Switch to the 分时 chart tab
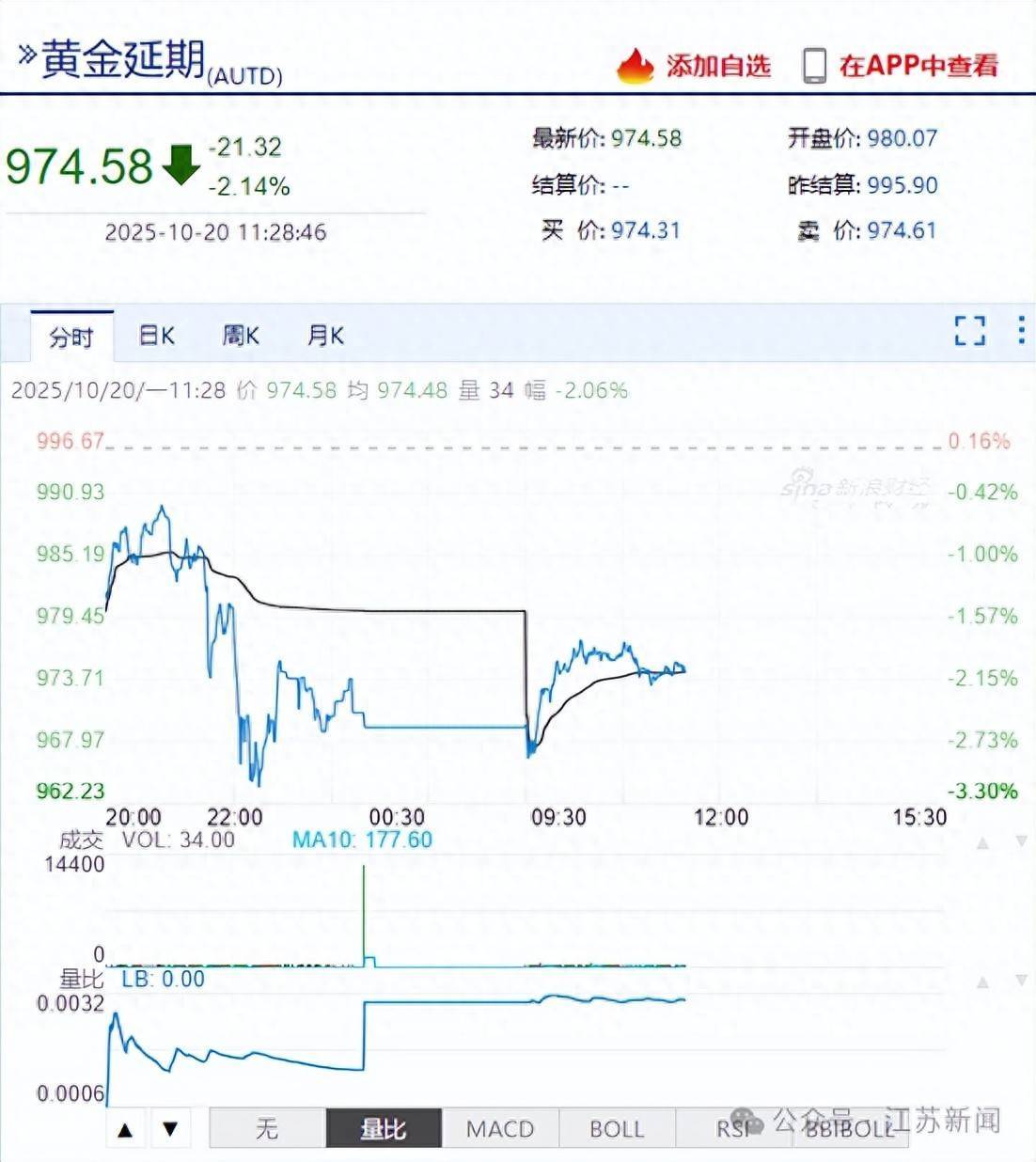1036x1162 pixels. (x=72, y=337)
